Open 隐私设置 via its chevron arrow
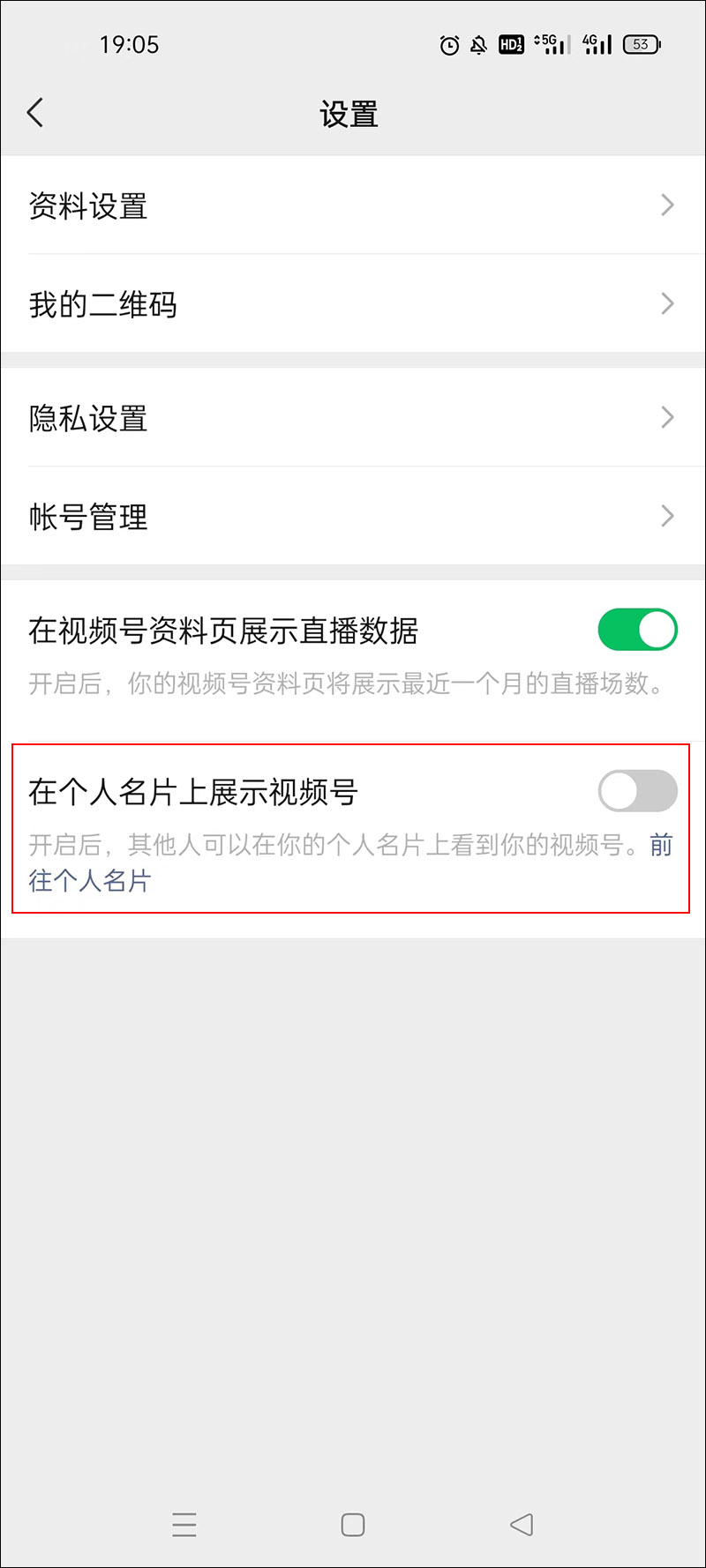Viewport: 706px width, 1568px height. 668,418
